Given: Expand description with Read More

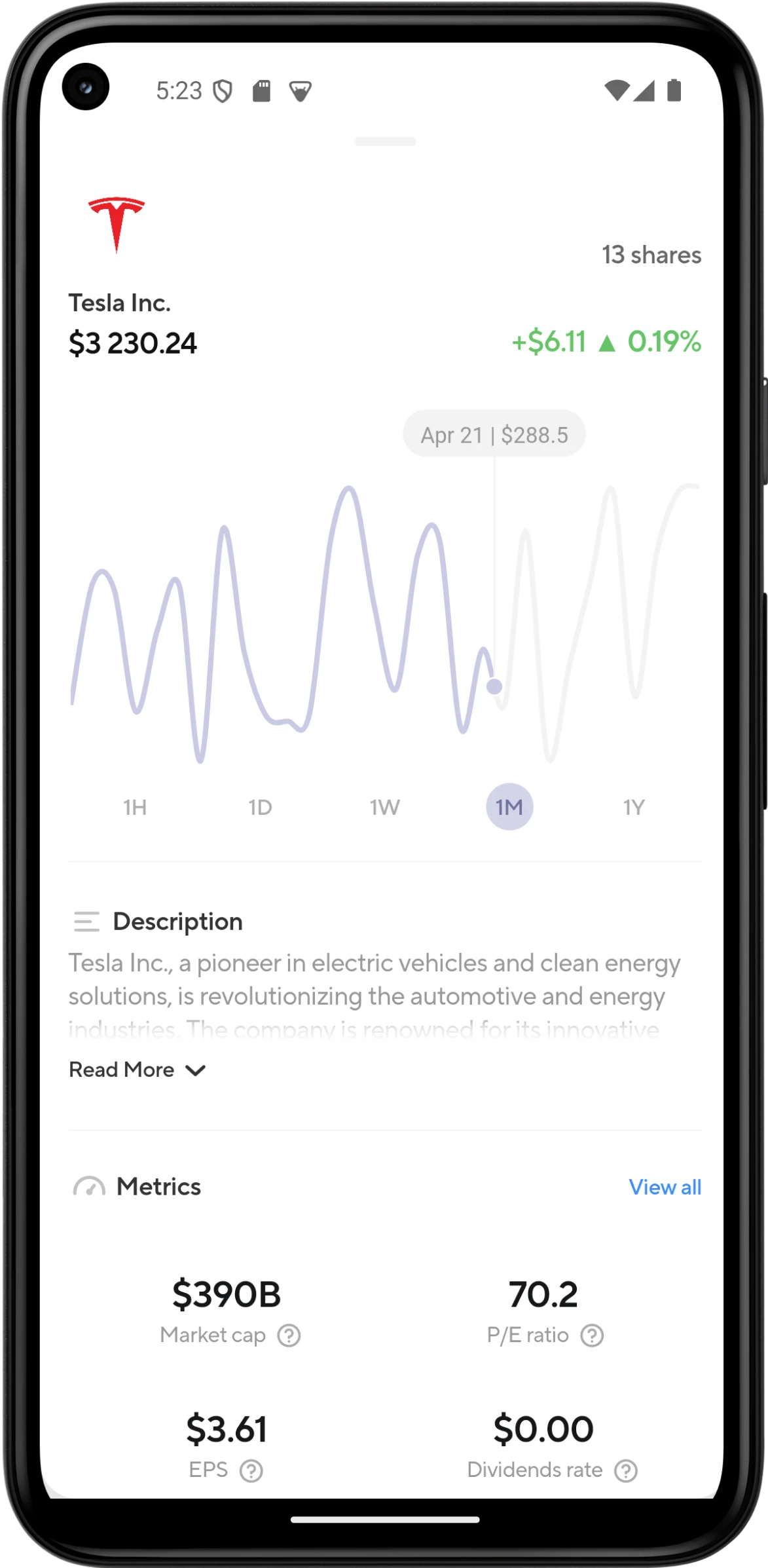Looking at the screenshot, I should 137,1070.
